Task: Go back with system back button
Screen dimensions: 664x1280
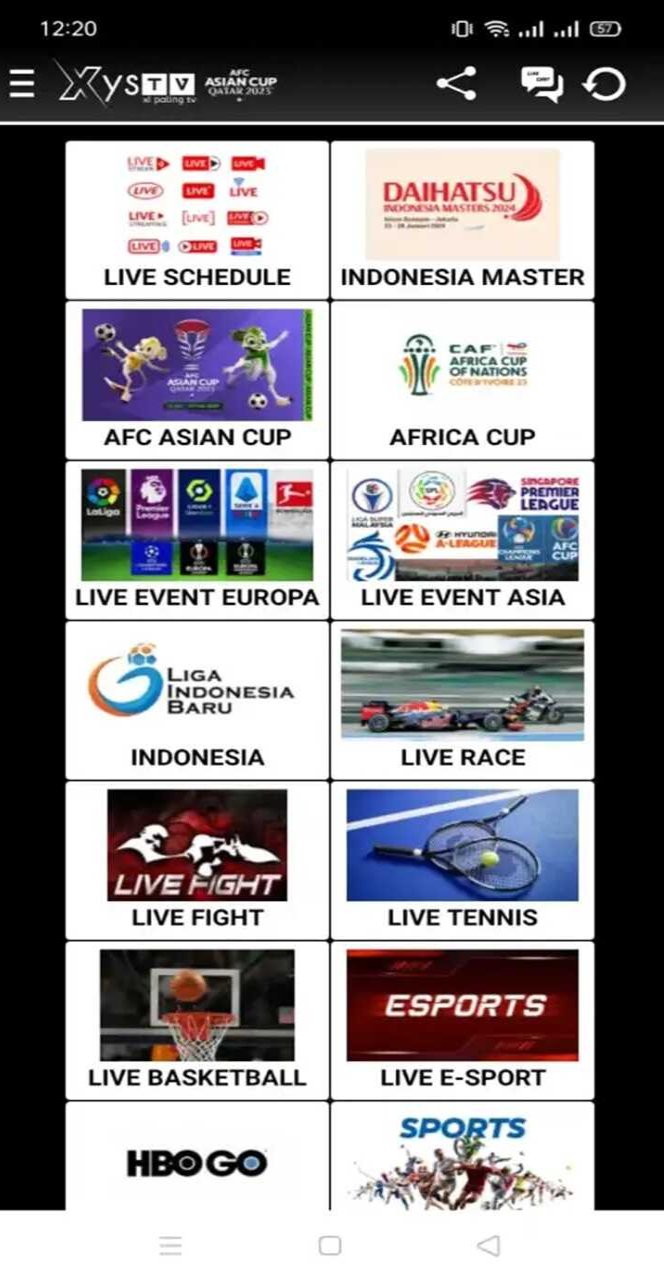Action: [x=488, y=1245]
